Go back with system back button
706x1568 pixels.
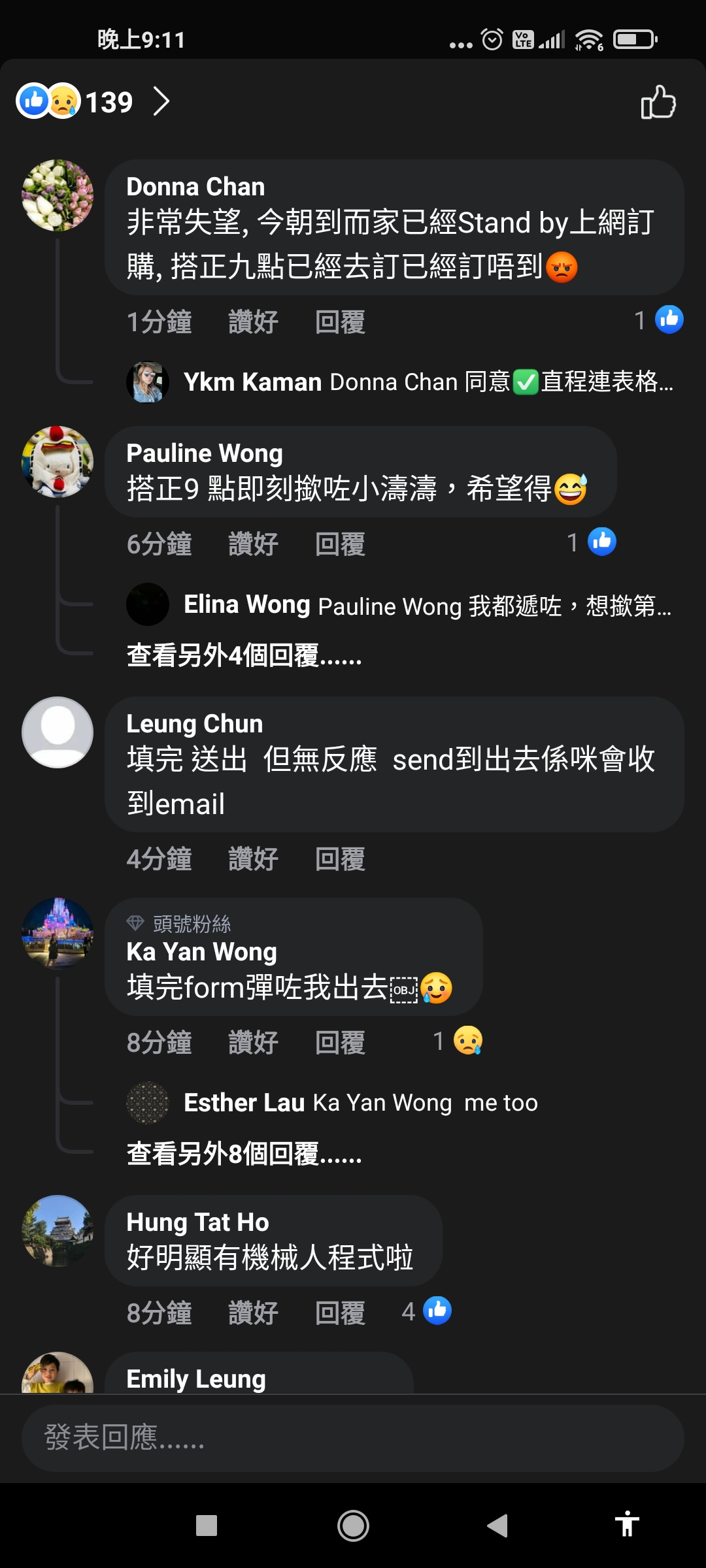point(497,1526)
